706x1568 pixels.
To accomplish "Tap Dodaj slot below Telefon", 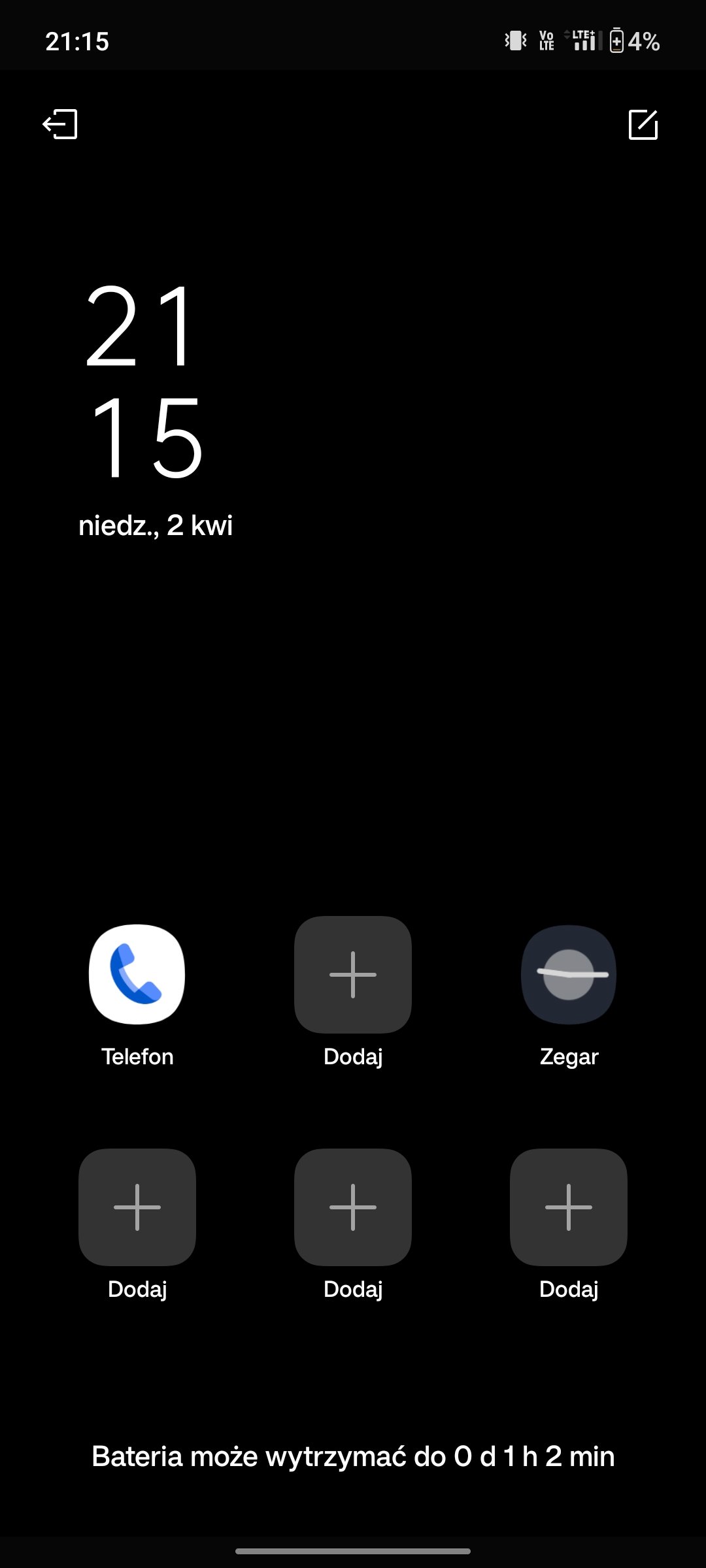I will point(137,1207).
